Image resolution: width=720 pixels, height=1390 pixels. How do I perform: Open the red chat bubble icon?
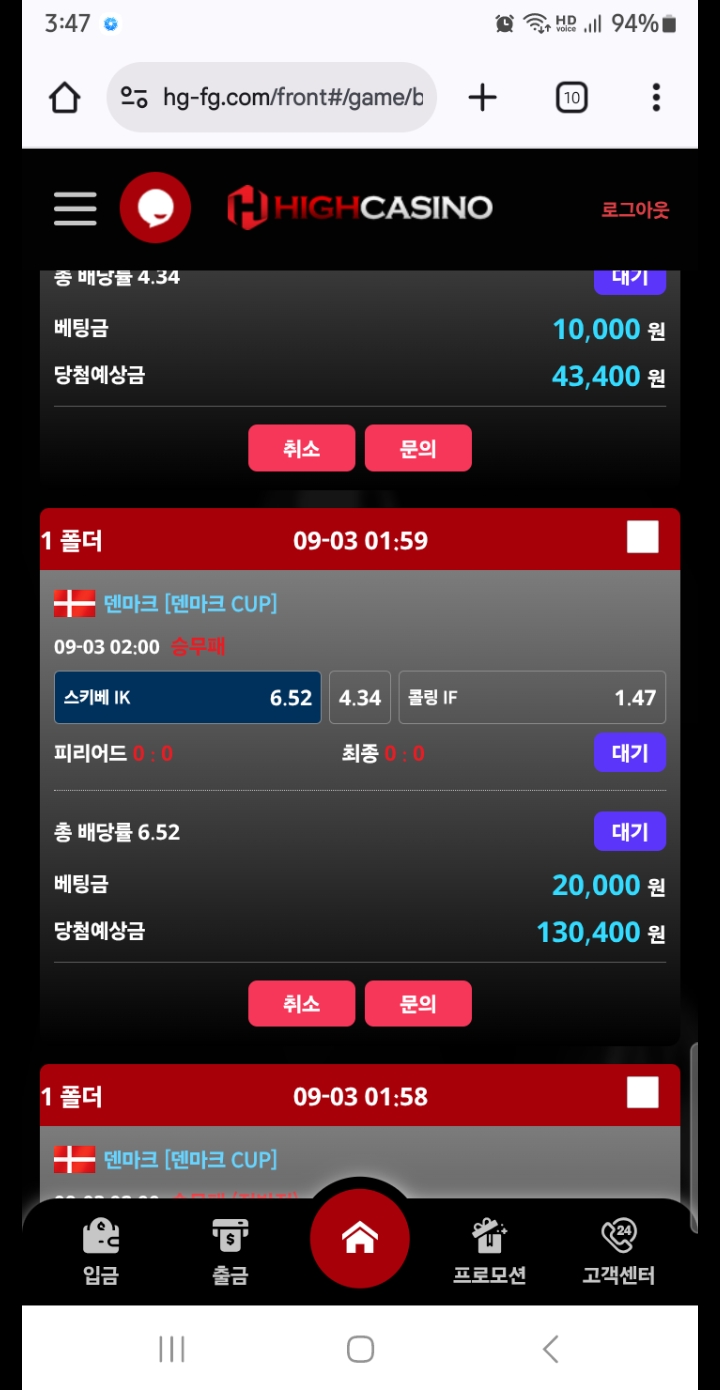coord(155,208)
